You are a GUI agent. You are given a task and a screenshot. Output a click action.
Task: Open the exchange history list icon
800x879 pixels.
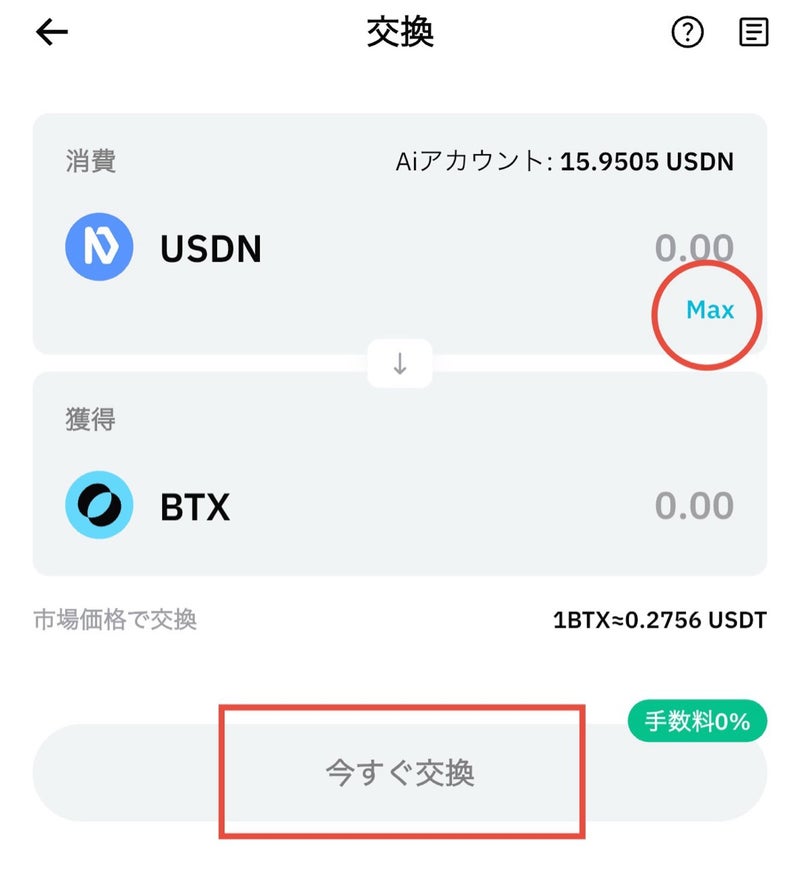tap(753, 33)
